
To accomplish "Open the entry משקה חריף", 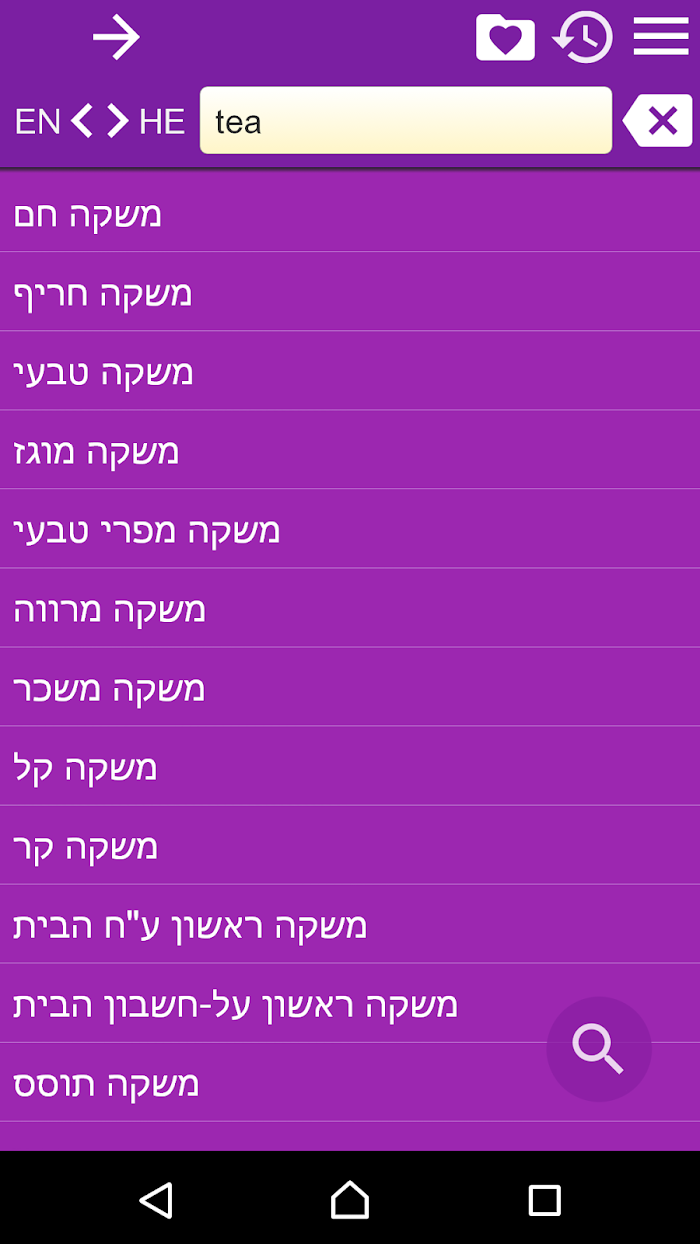I will (x=350, y=292).
